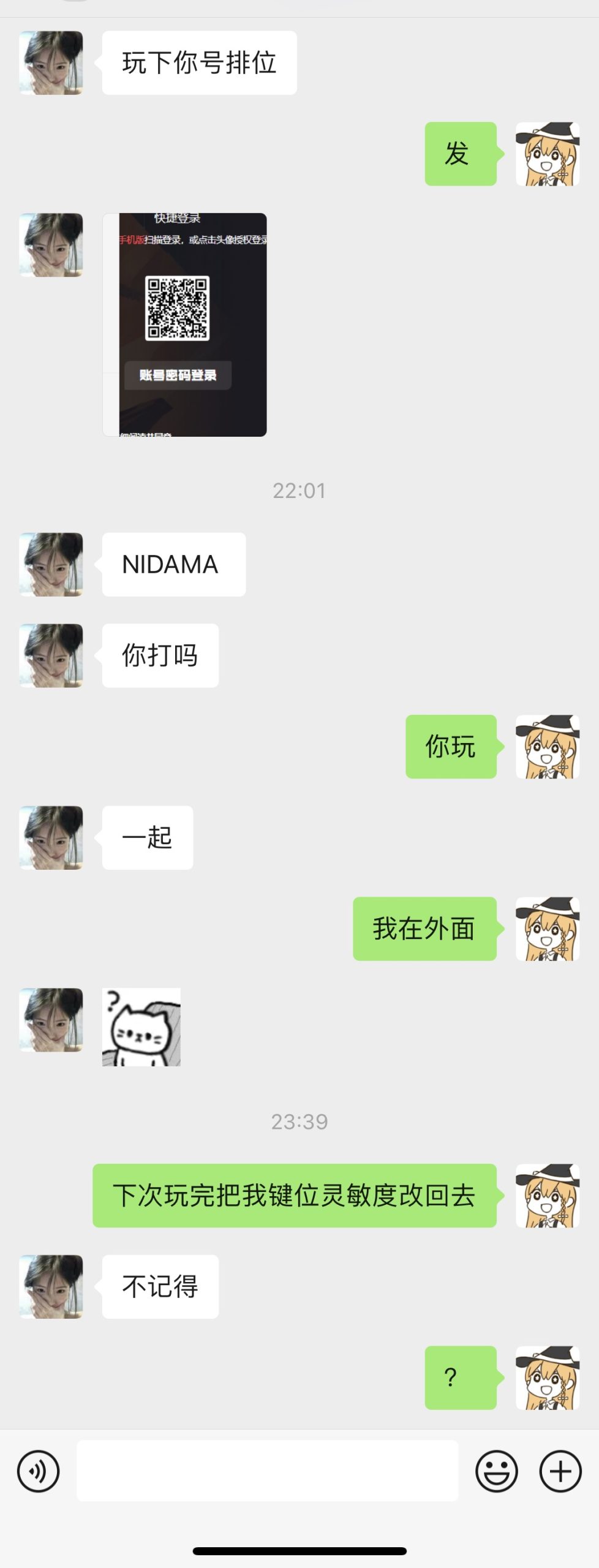Screen dimensions: 599x1568
Task: Open the plus attachment menu
Action: click(x=560, y=1471)
